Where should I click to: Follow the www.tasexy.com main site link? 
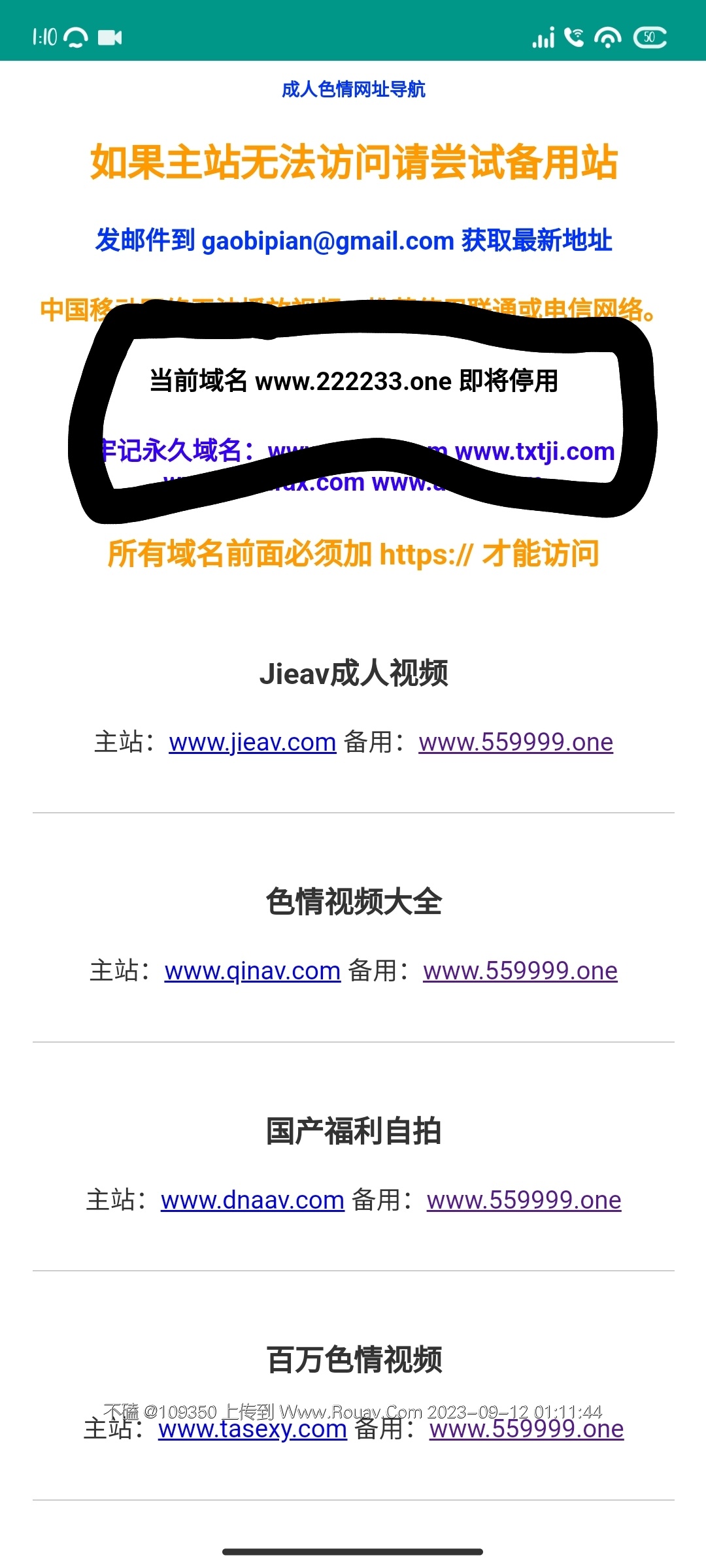click(x=252, y=1429)
